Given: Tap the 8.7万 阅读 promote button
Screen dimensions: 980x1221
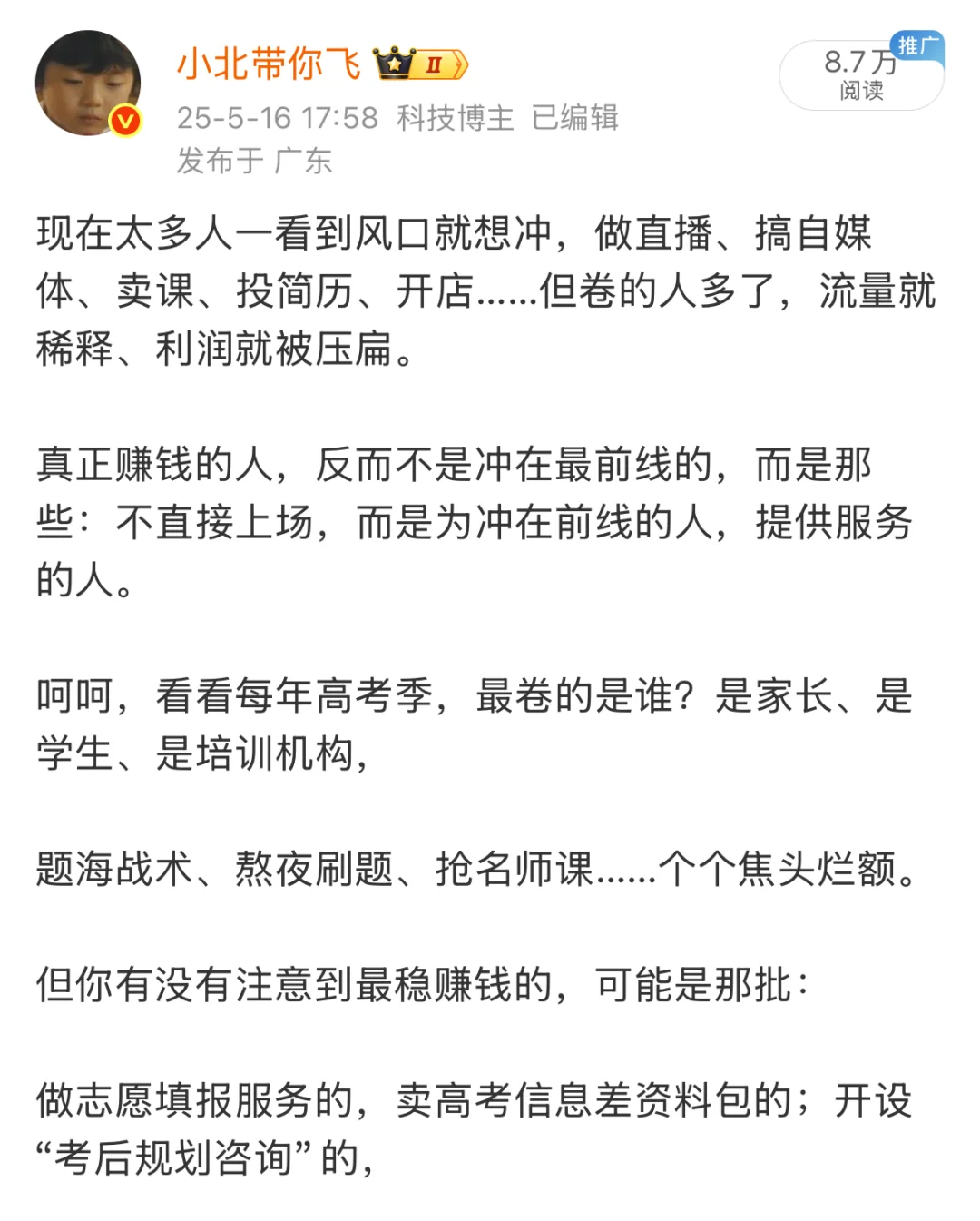Looking at the screenshot, I should tap(860, 74).
